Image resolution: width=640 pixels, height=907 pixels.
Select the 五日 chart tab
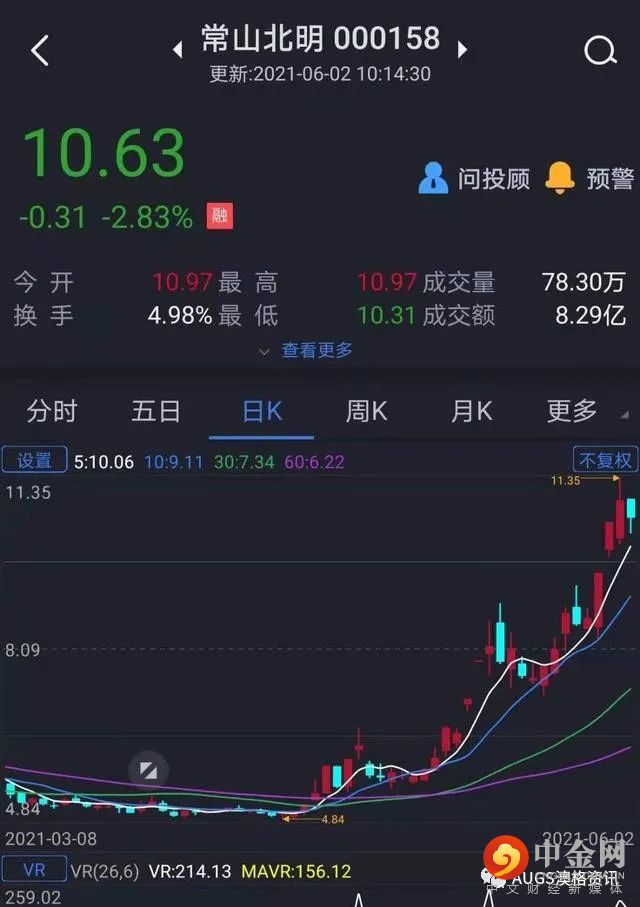156,411
